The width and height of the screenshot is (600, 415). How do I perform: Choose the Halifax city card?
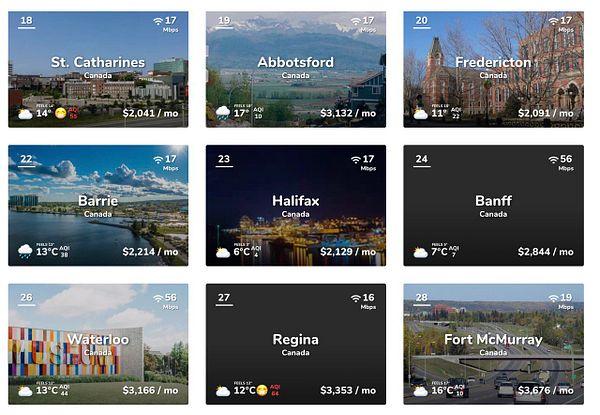295,205
